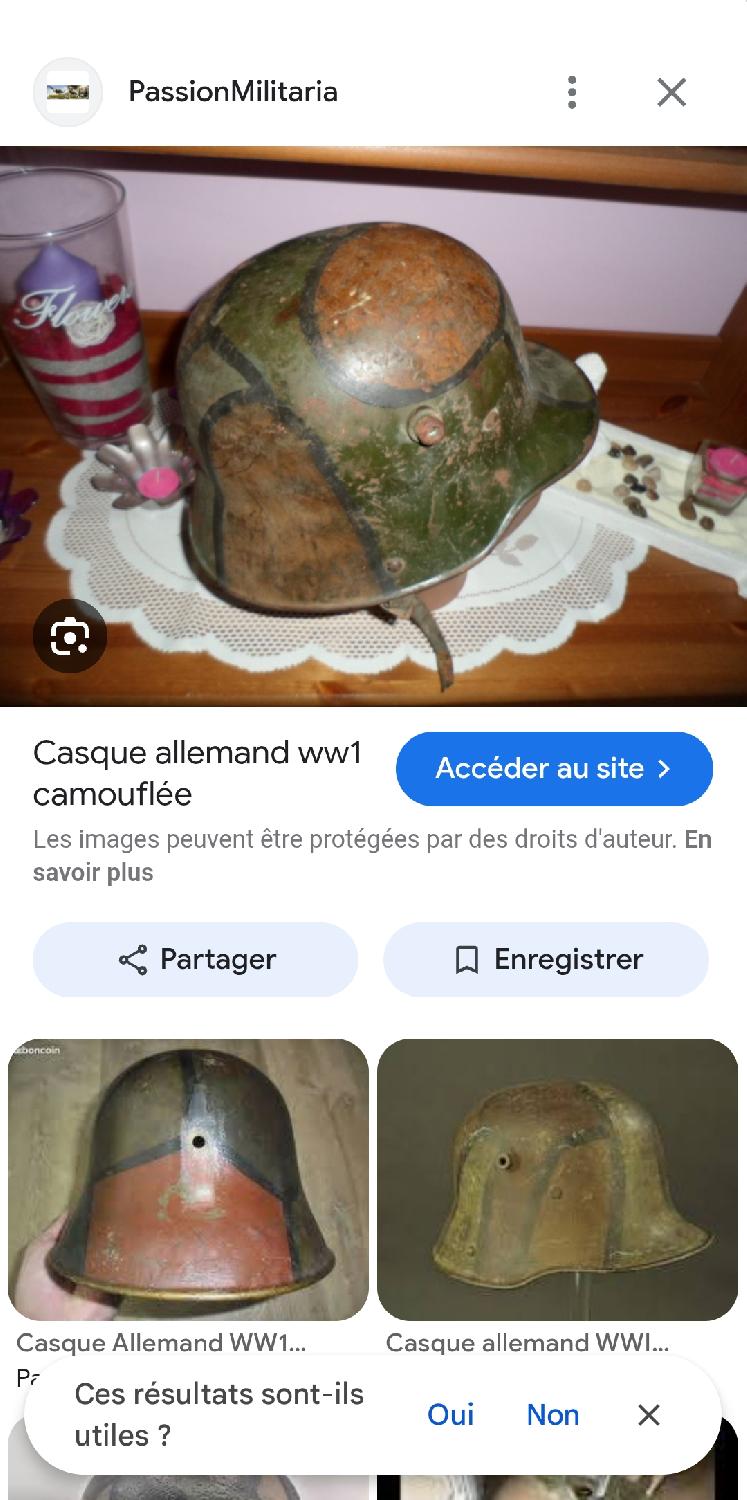Open the three-dot overflow menu

click(x=572, y=92)
